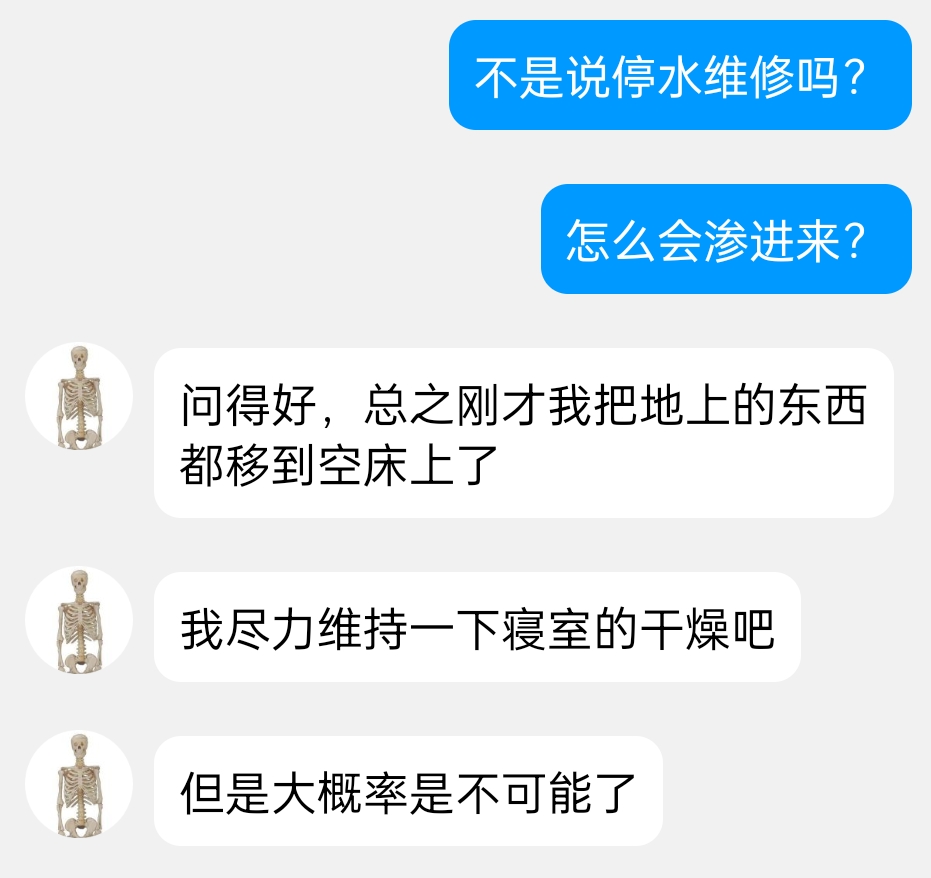View profile from avatar beside "但是大概率是不可能了"
Image resolution: width=931 pixels, height=878 pixels.
point(79,785)
